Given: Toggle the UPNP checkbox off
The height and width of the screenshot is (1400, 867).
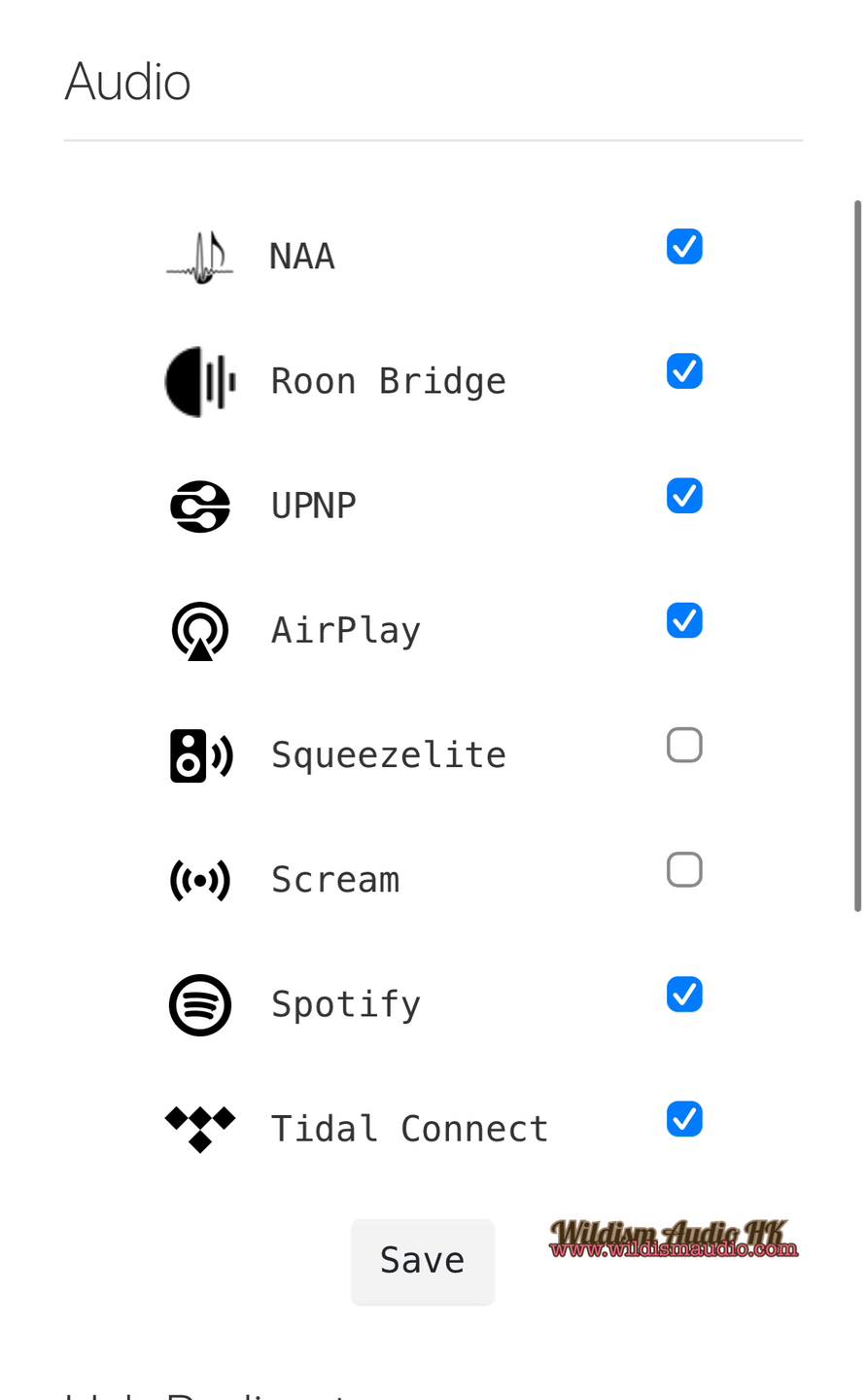Looking at the screenshot, I should tap(684, 496).
